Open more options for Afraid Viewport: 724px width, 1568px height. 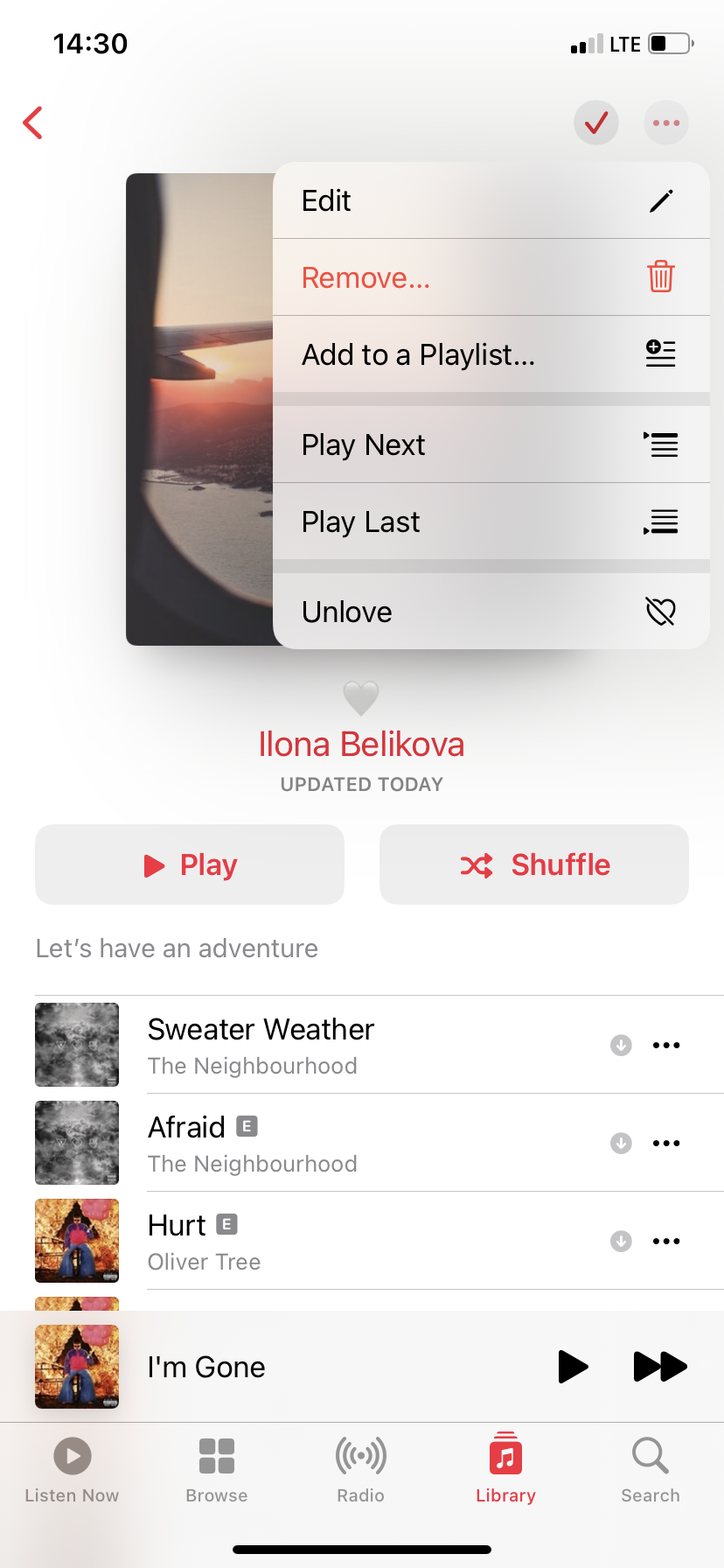click(x=666, y=1143)
